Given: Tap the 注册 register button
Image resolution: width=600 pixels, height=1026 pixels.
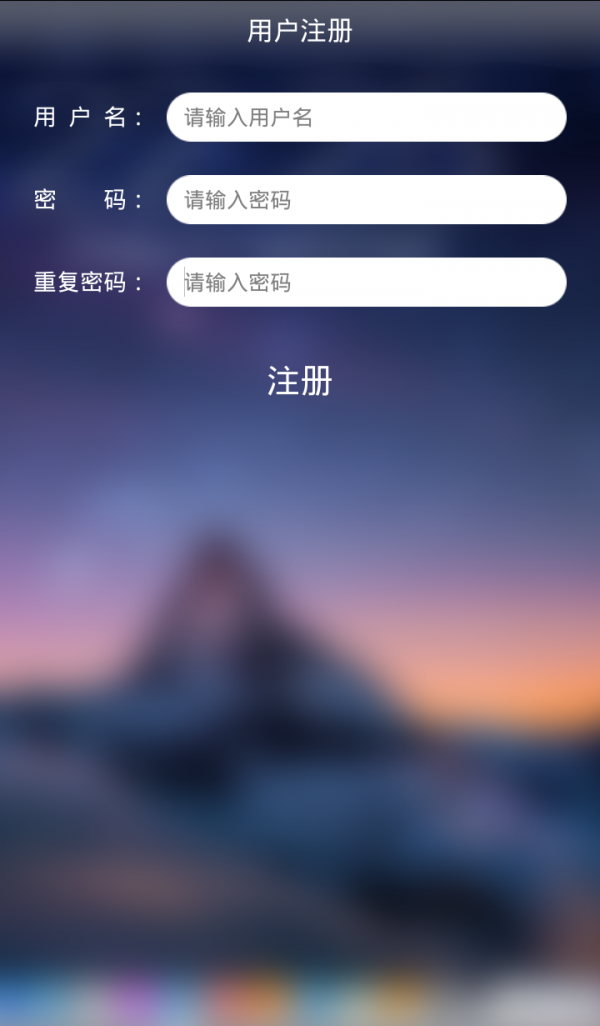Looking at the screenshot, I should click(x=300, y=381).
